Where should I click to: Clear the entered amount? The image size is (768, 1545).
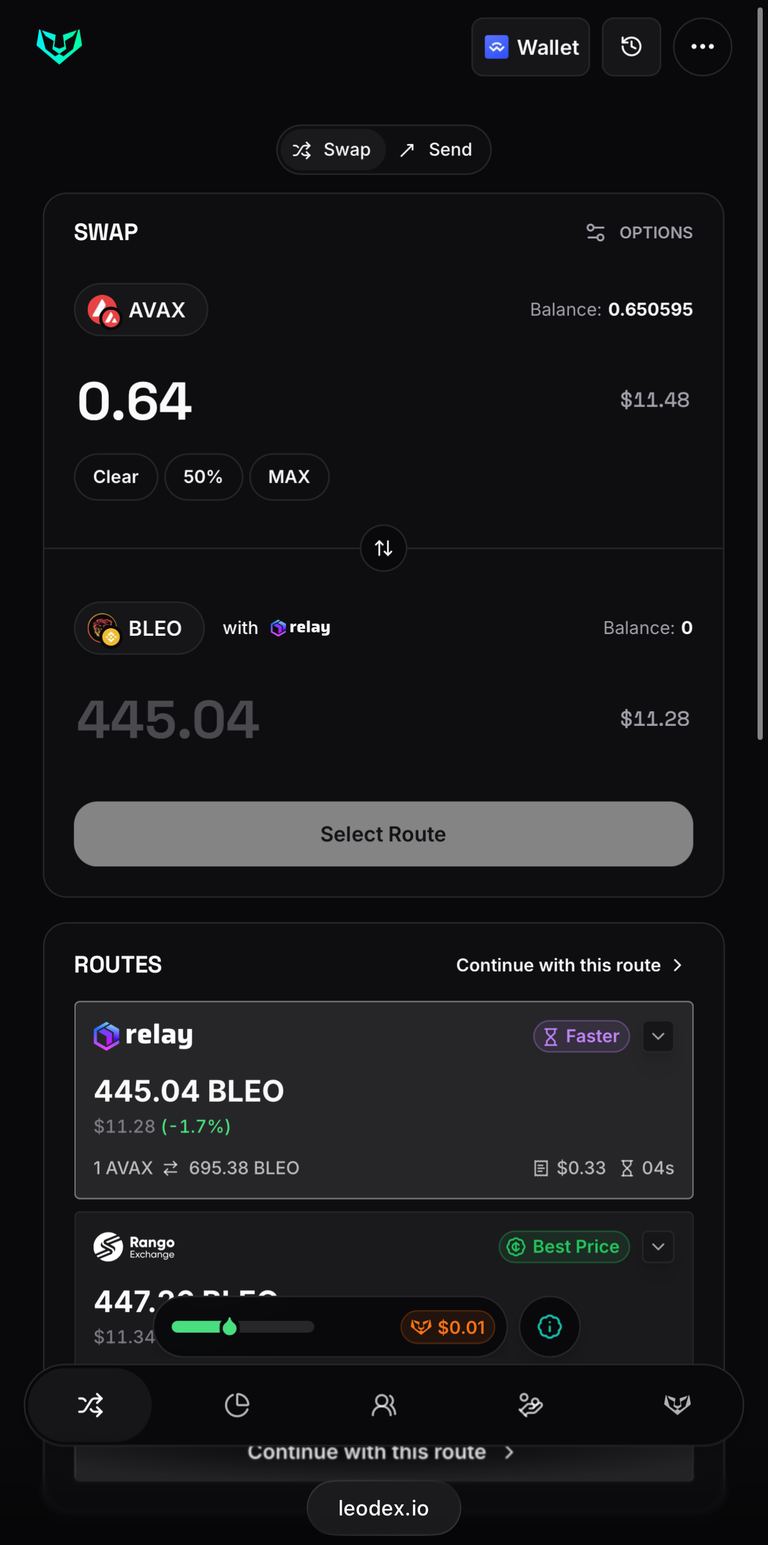click(116, 477)
